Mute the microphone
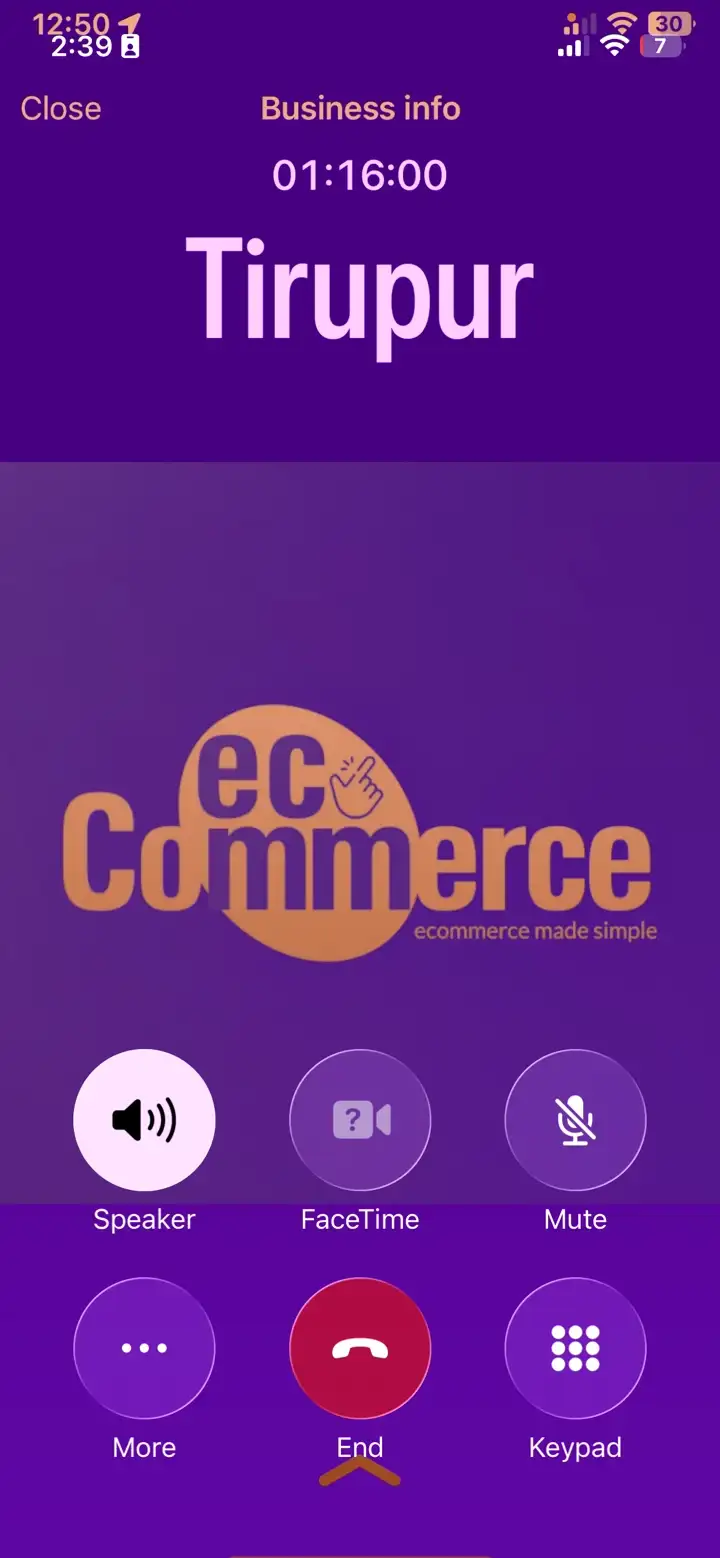The height and width of the screenshot is (1558, 720). [x=575, y=1120]
